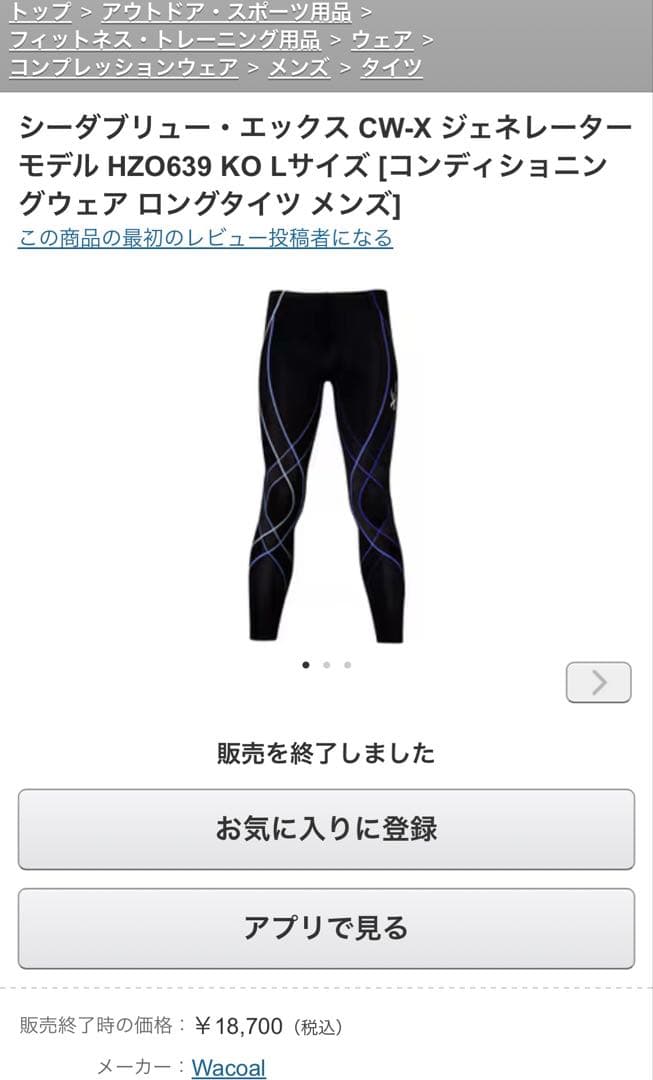The image size is (653, 1080).
Task: Open アウトドア・スポーツ用品 breadcrumb link
Action: click(226, 12)
